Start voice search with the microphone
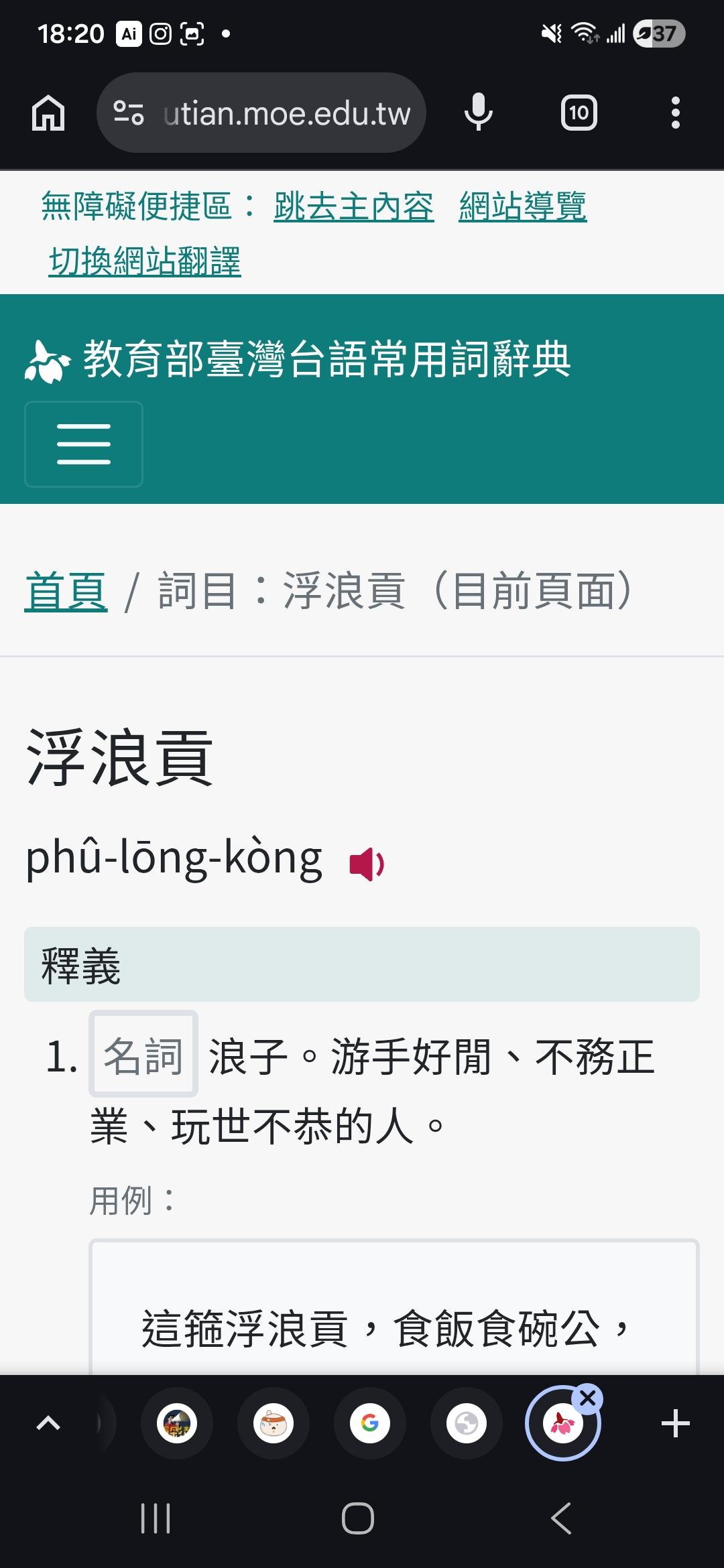724x1568 pixels. point(478,113)
